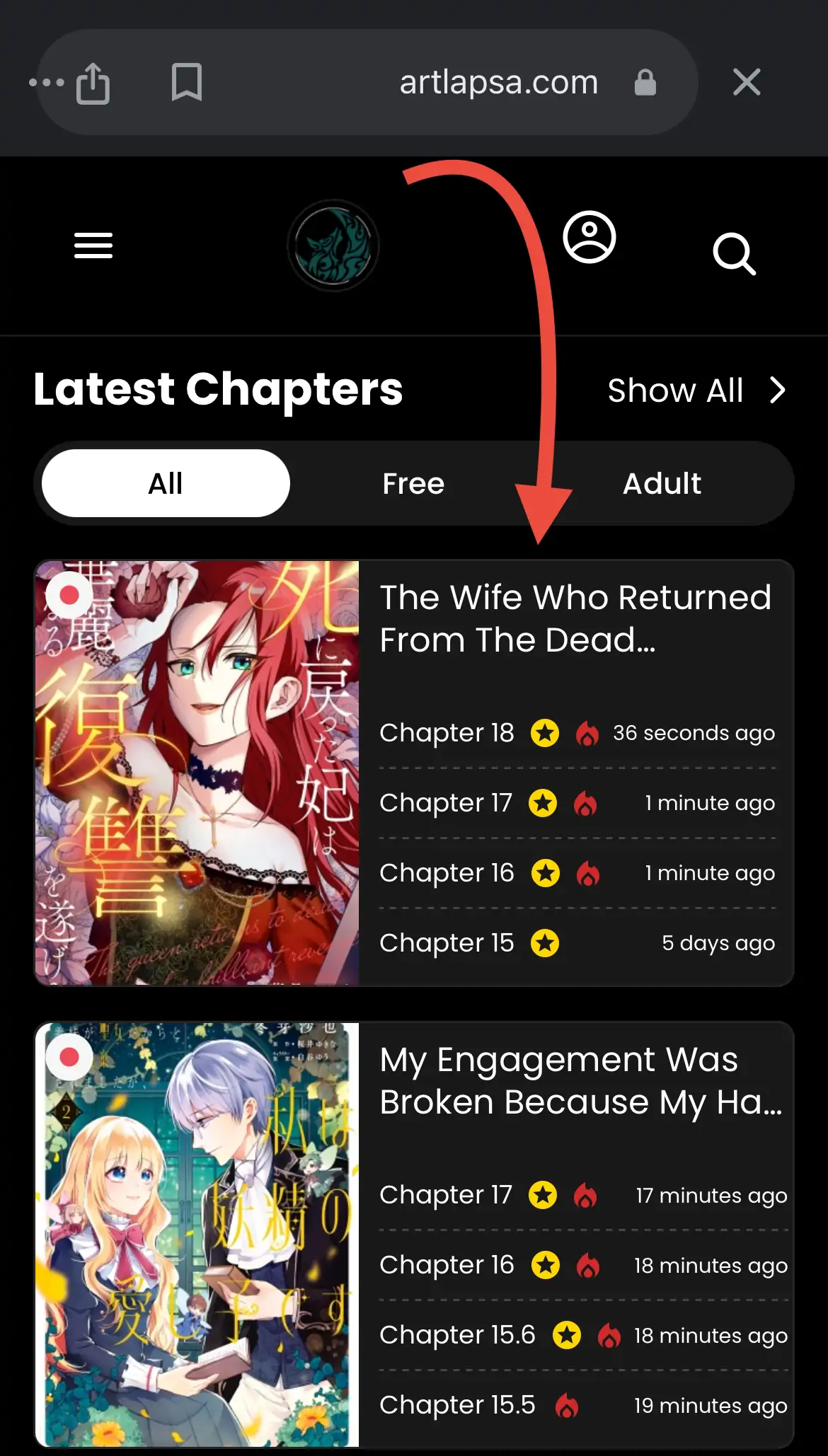The height and width of the screenshot is (1456, 828).
Task: Select the All filter tab
Action: [x=166, y=484]
